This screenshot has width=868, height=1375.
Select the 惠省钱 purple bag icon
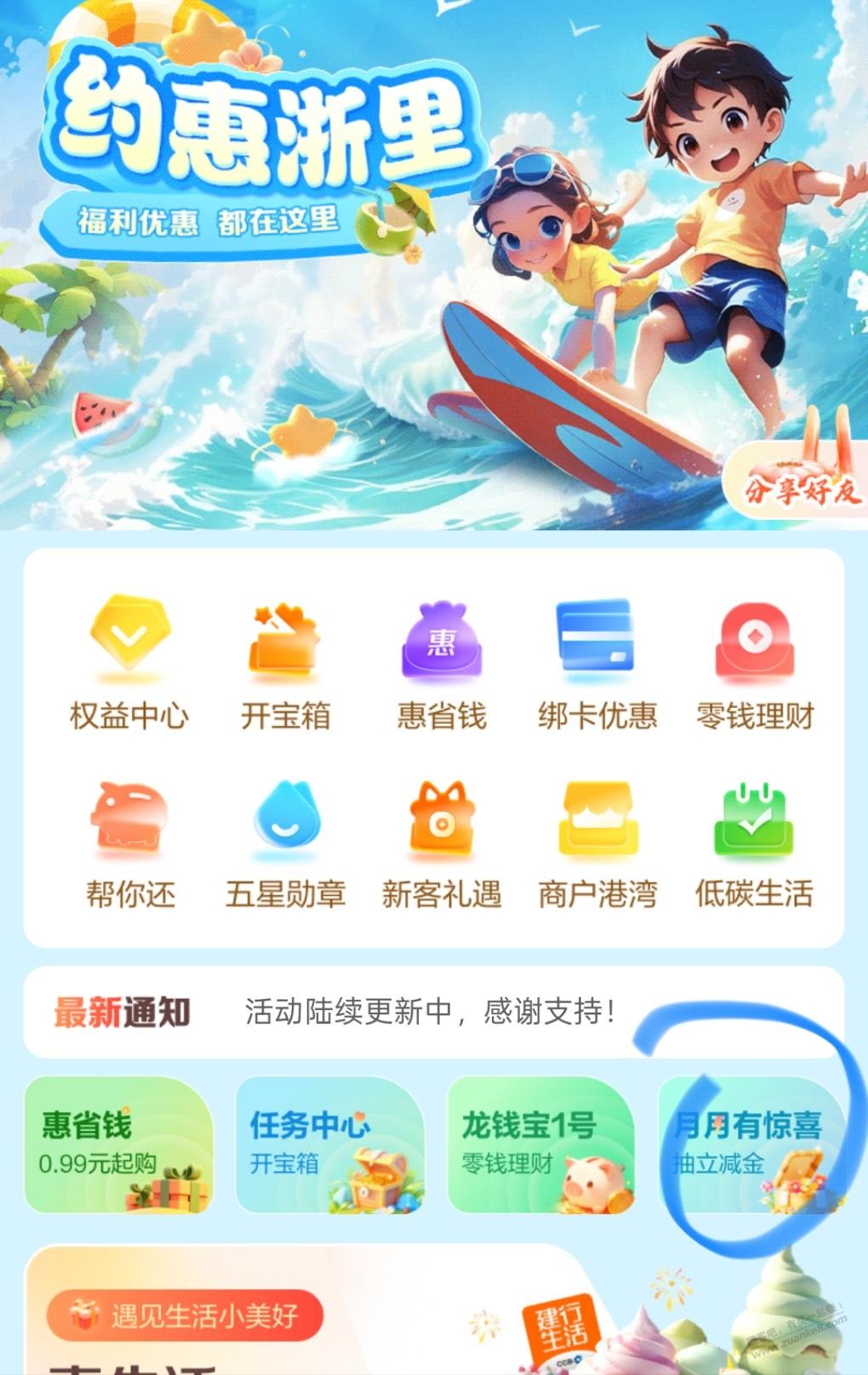point(441,664)
